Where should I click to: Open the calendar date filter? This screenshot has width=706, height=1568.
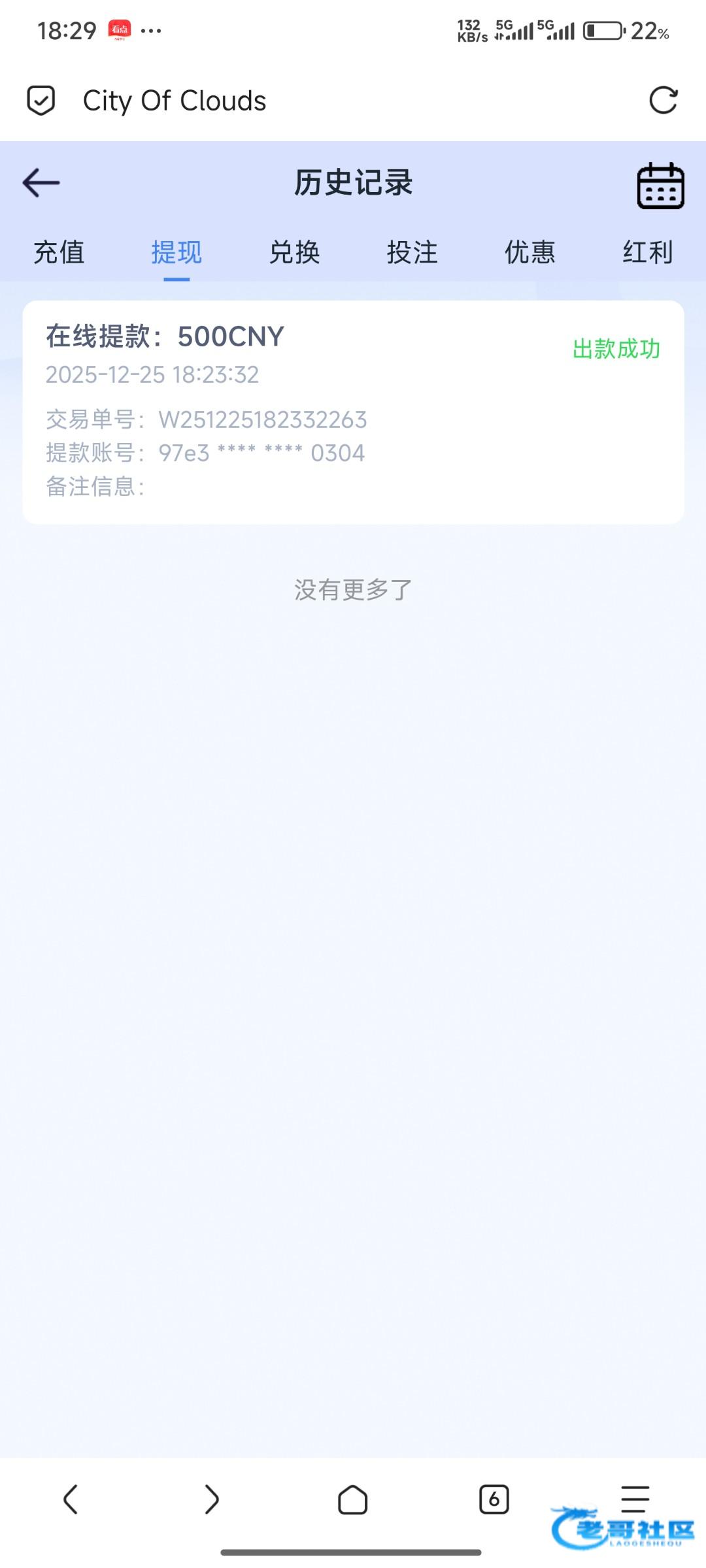pyautogui.click(x=660, y=186)
